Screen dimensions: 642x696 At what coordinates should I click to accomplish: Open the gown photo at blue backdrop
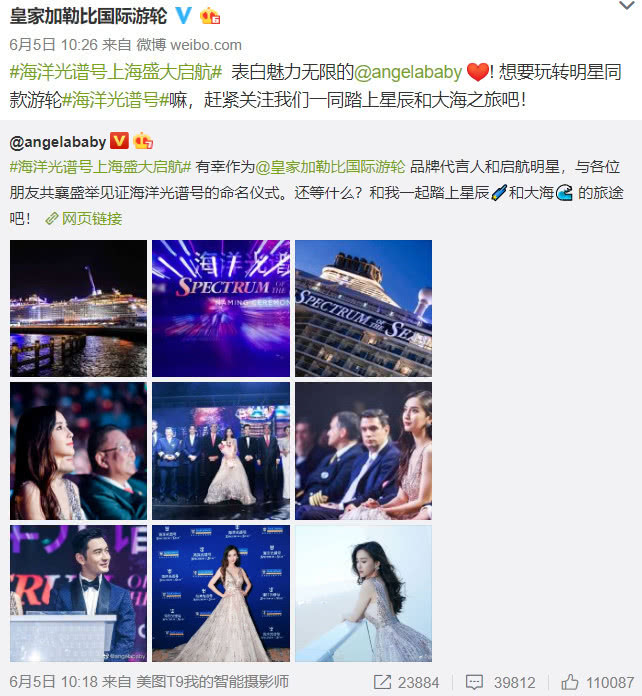(221, 592)
